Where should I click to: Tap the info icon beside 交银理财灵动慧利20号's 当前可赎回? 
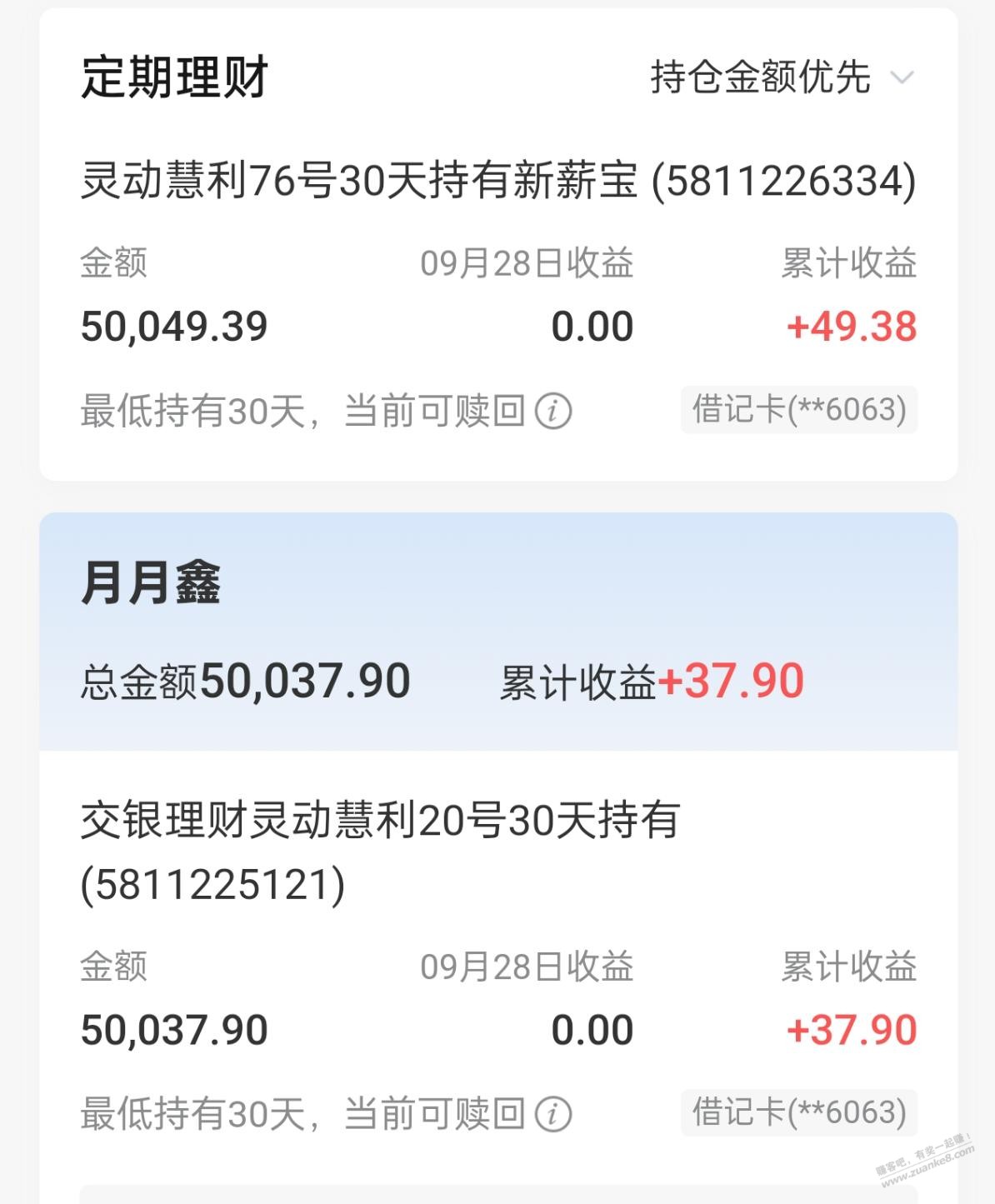click(x=553, y=1115)
